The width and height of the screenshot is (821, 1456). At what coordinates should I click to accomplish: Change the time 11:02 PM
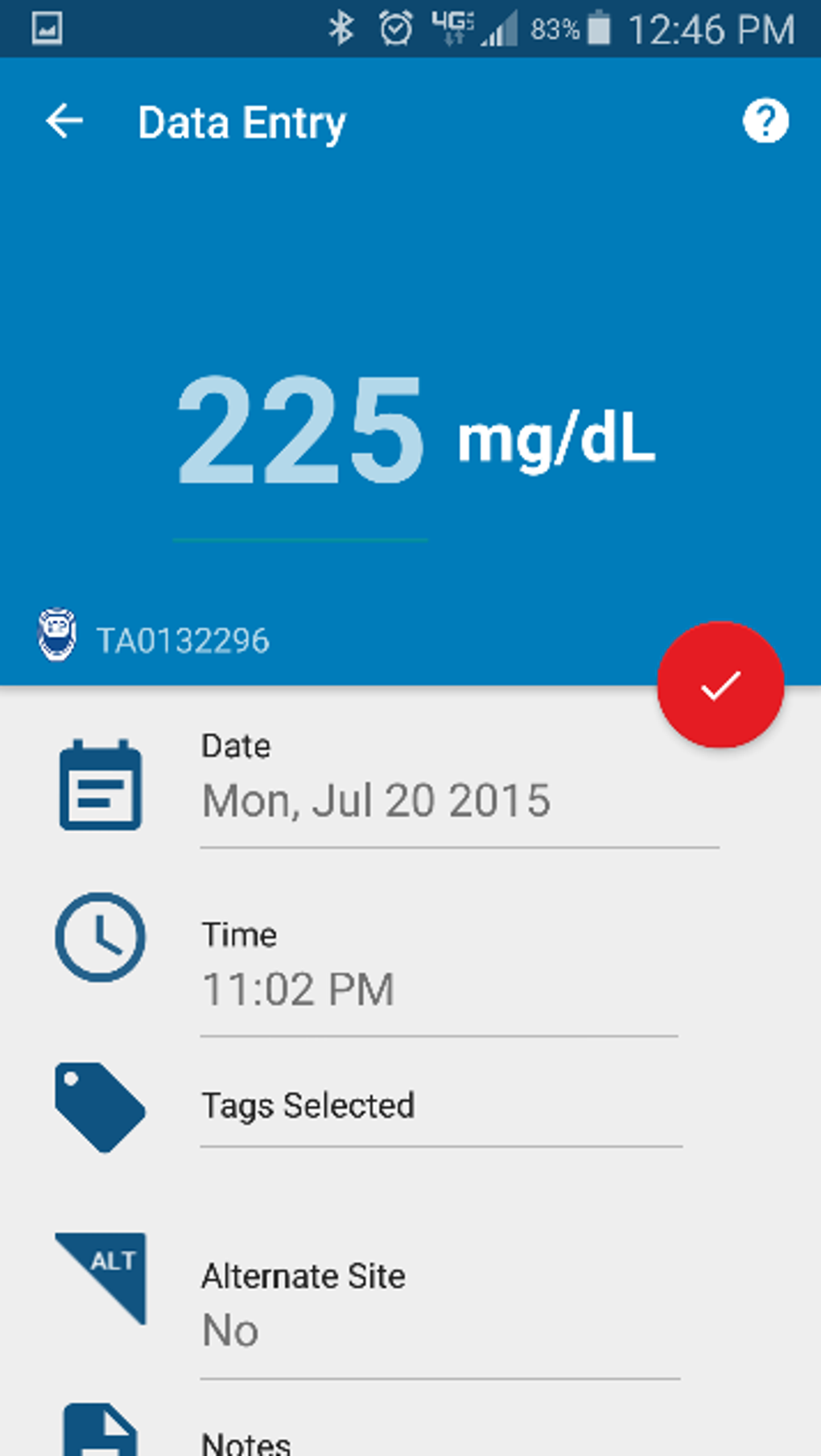[x=298, y=989]
